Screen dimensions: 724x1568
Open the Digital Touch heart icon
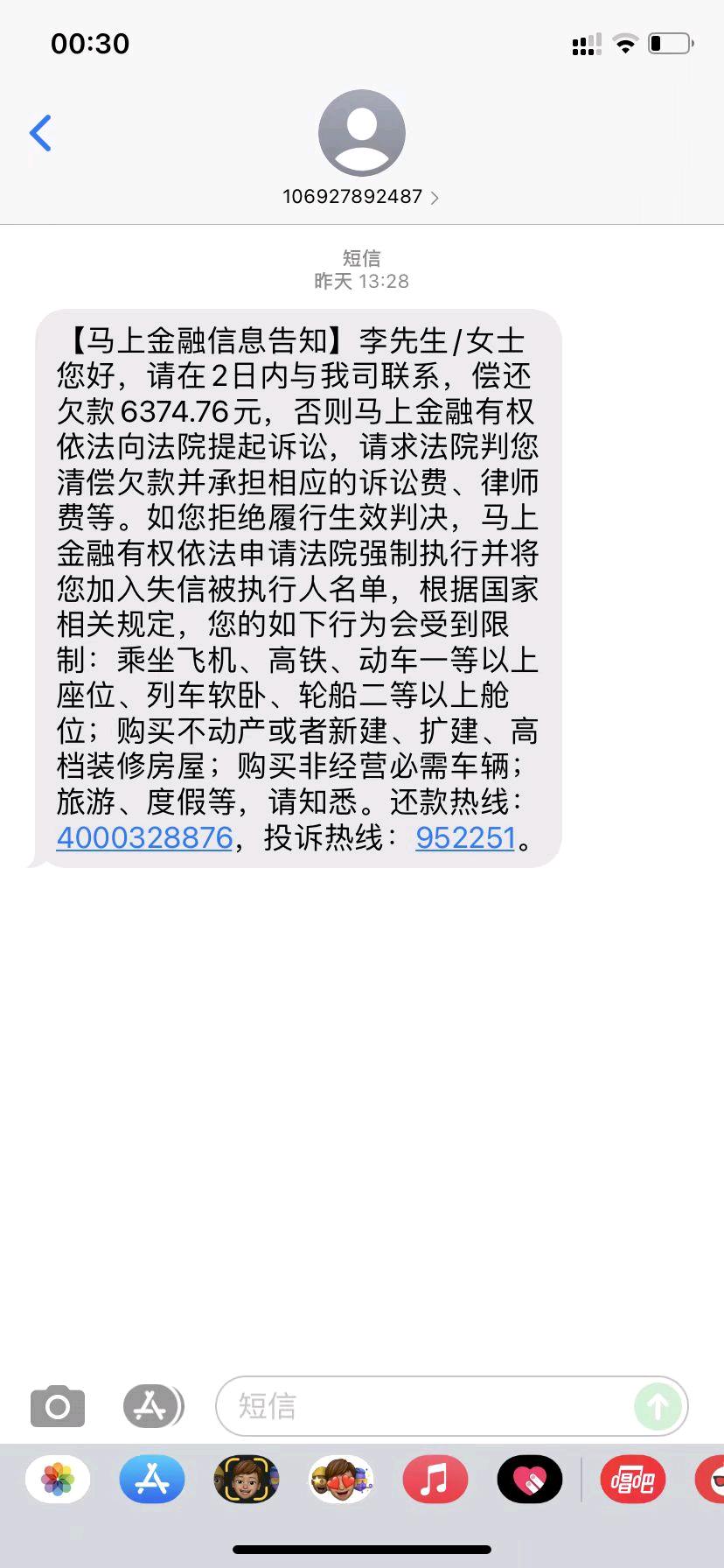tap(529, 1479)
